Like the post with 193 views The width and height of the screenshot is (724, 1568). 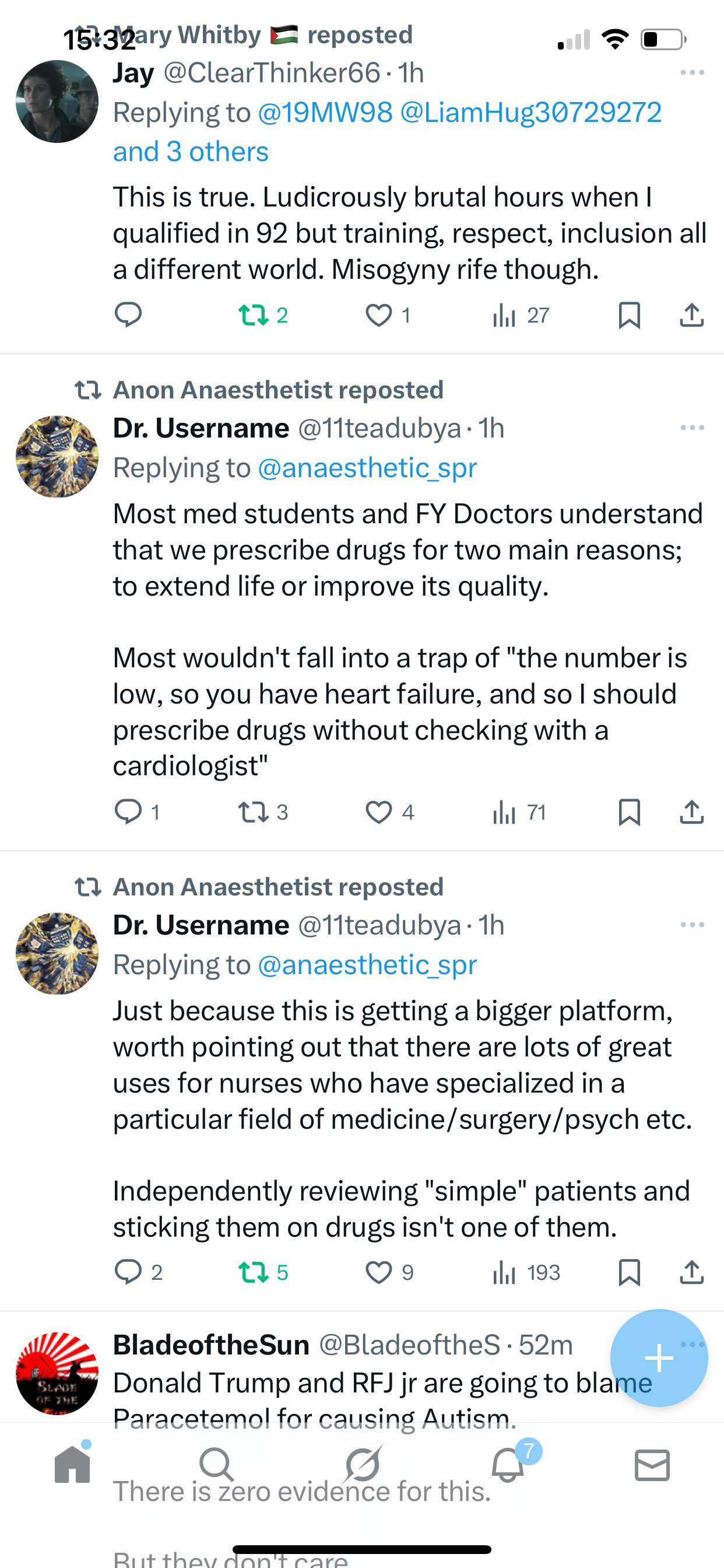[x=378, y=1272]
